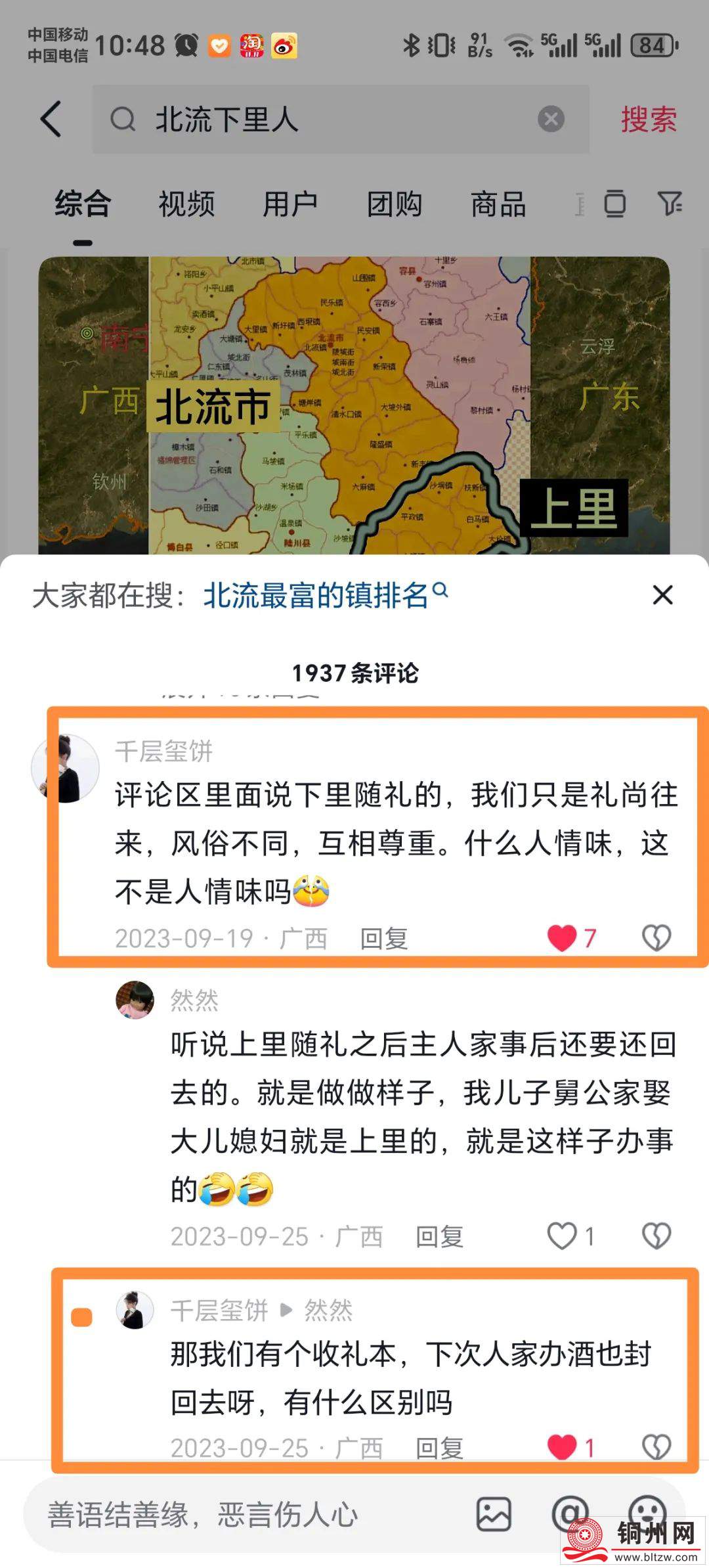
Task: Like 然然's comment
Action: tap(562, 1236)
